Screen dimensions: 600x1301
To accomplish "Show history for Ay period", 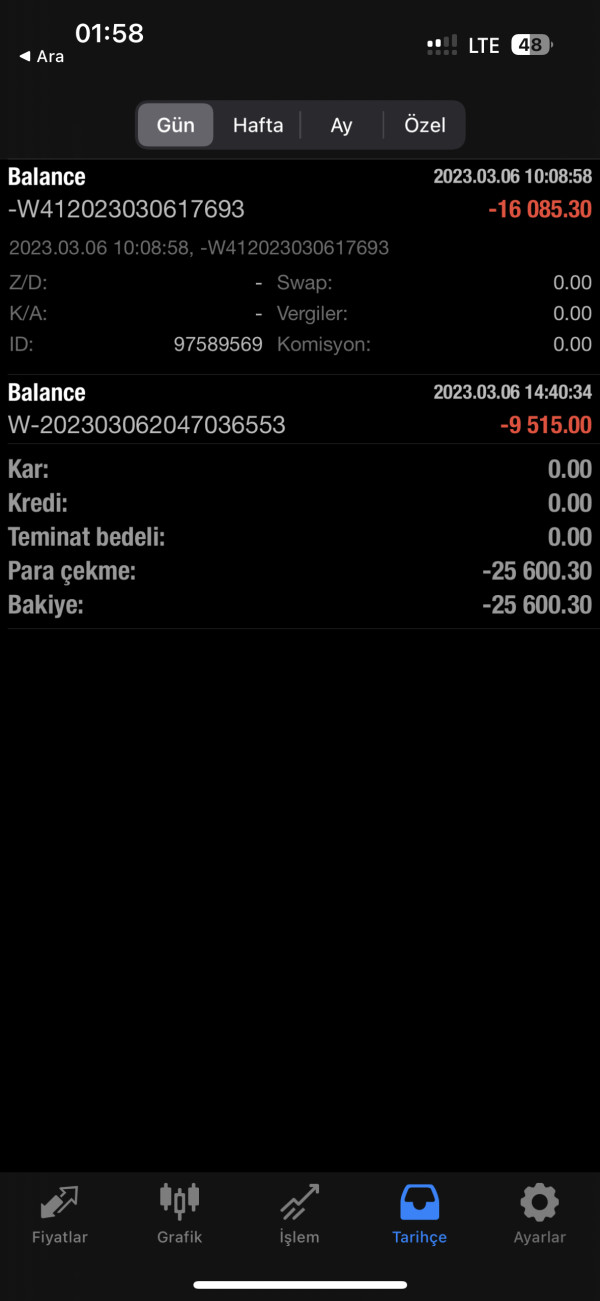I will coord(342,126).
